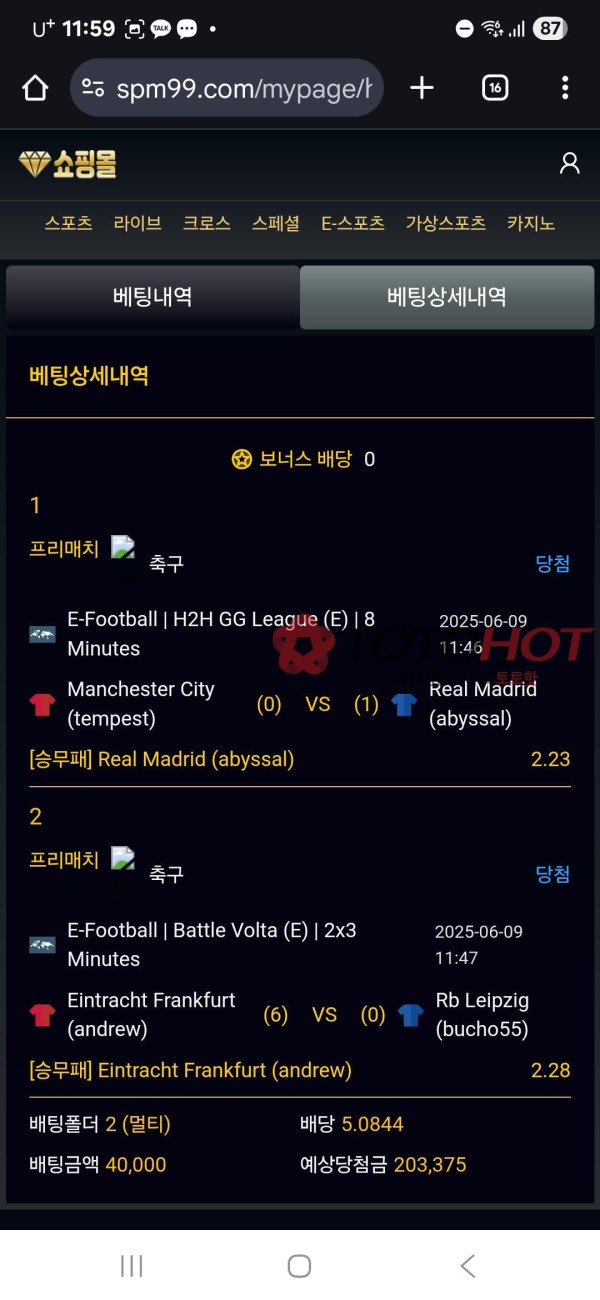Tap the spm99.com address bar
Viewport: 600px width, 1300px height.
(x=228, y=88)
